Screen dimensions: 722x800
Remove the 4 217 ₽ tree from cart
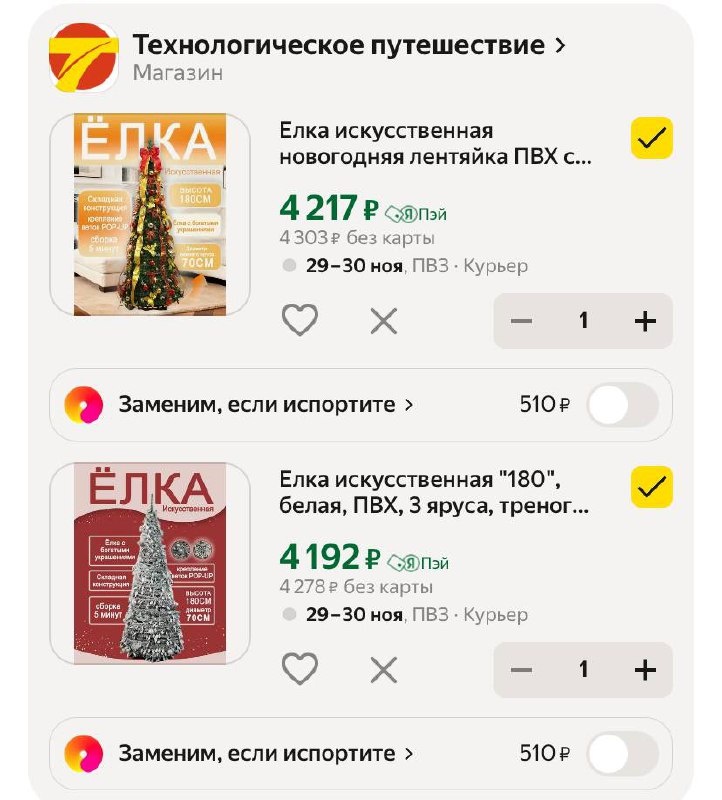click(384, 321)
